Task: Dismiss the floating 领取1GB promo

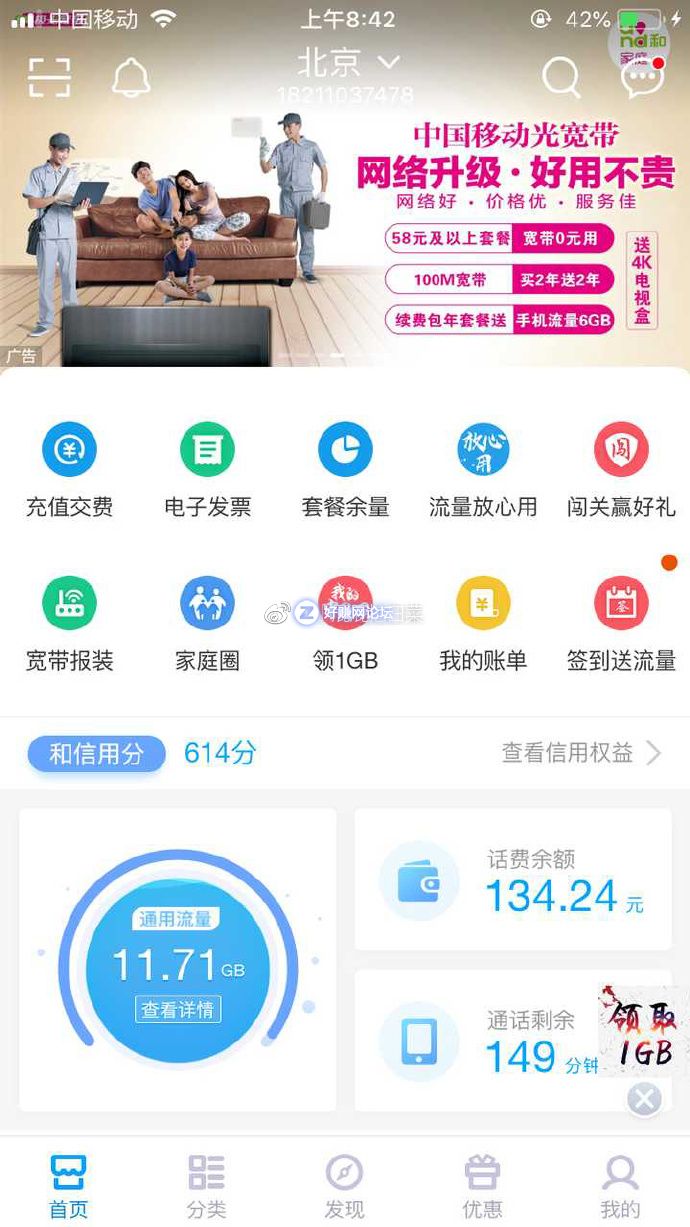Action: coord(644,1100)
